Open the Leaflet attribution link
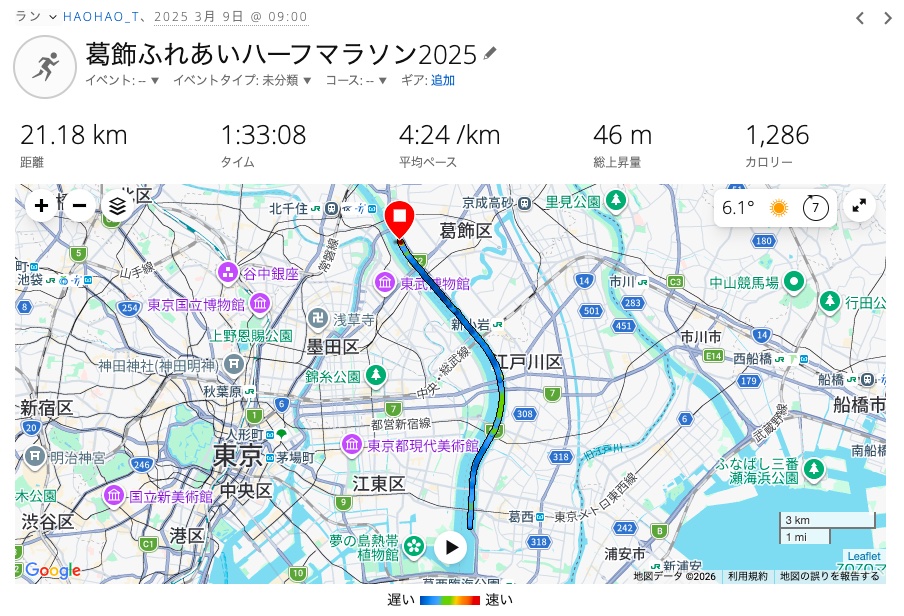This screenshot has width=904, height=616. click(865, 557)
